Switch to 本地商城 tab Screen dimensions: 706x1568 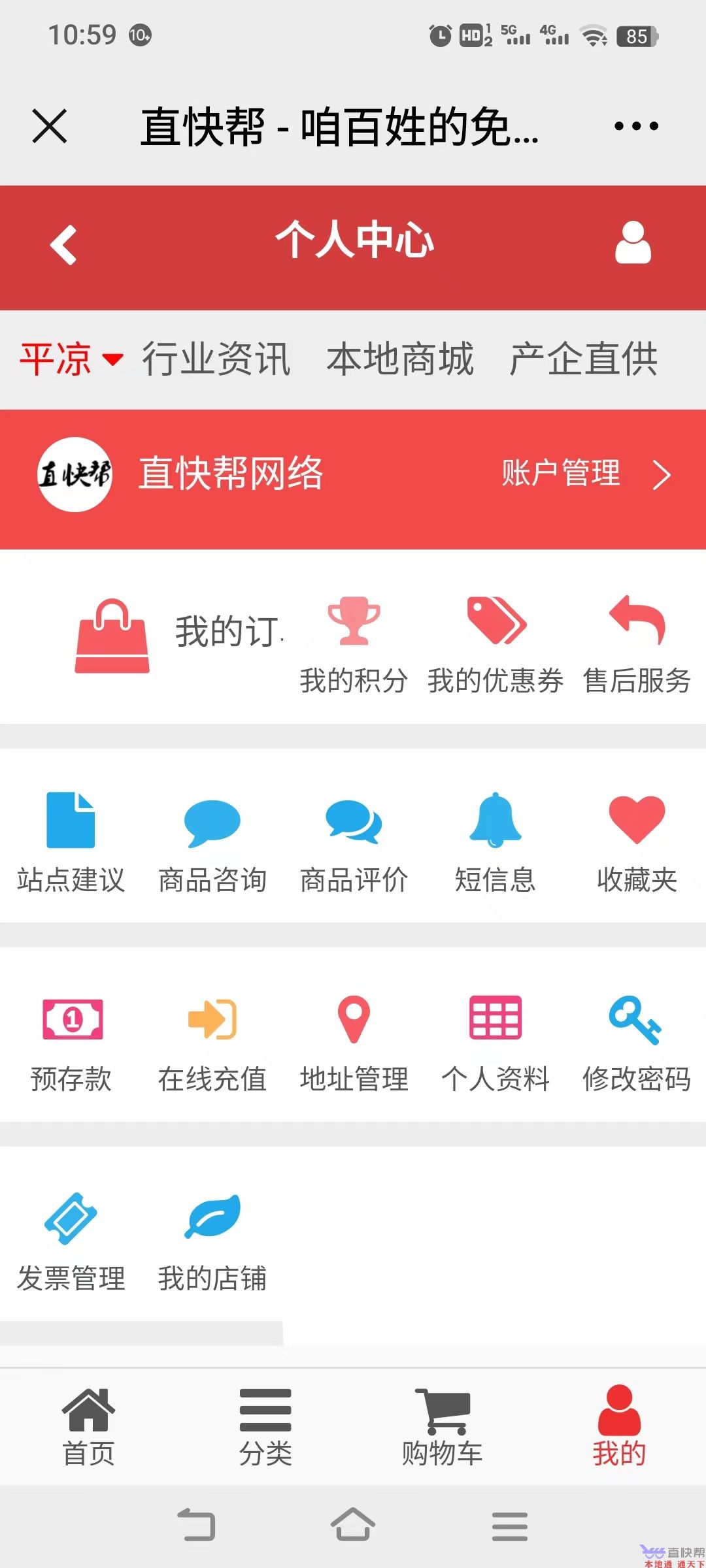point(400,359)
